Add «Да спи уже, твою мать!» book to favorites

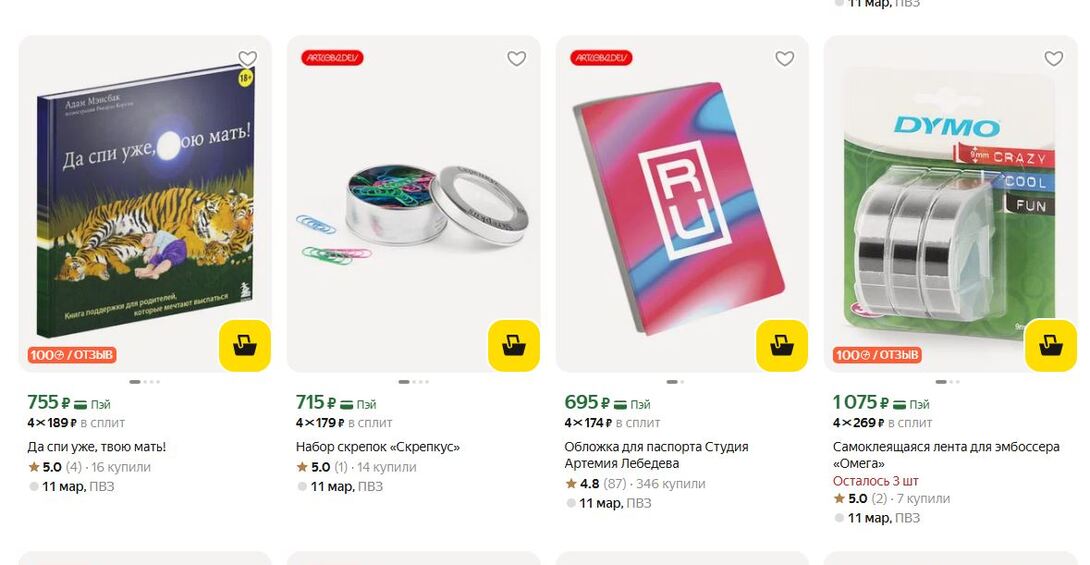click(x=247, y=59)
